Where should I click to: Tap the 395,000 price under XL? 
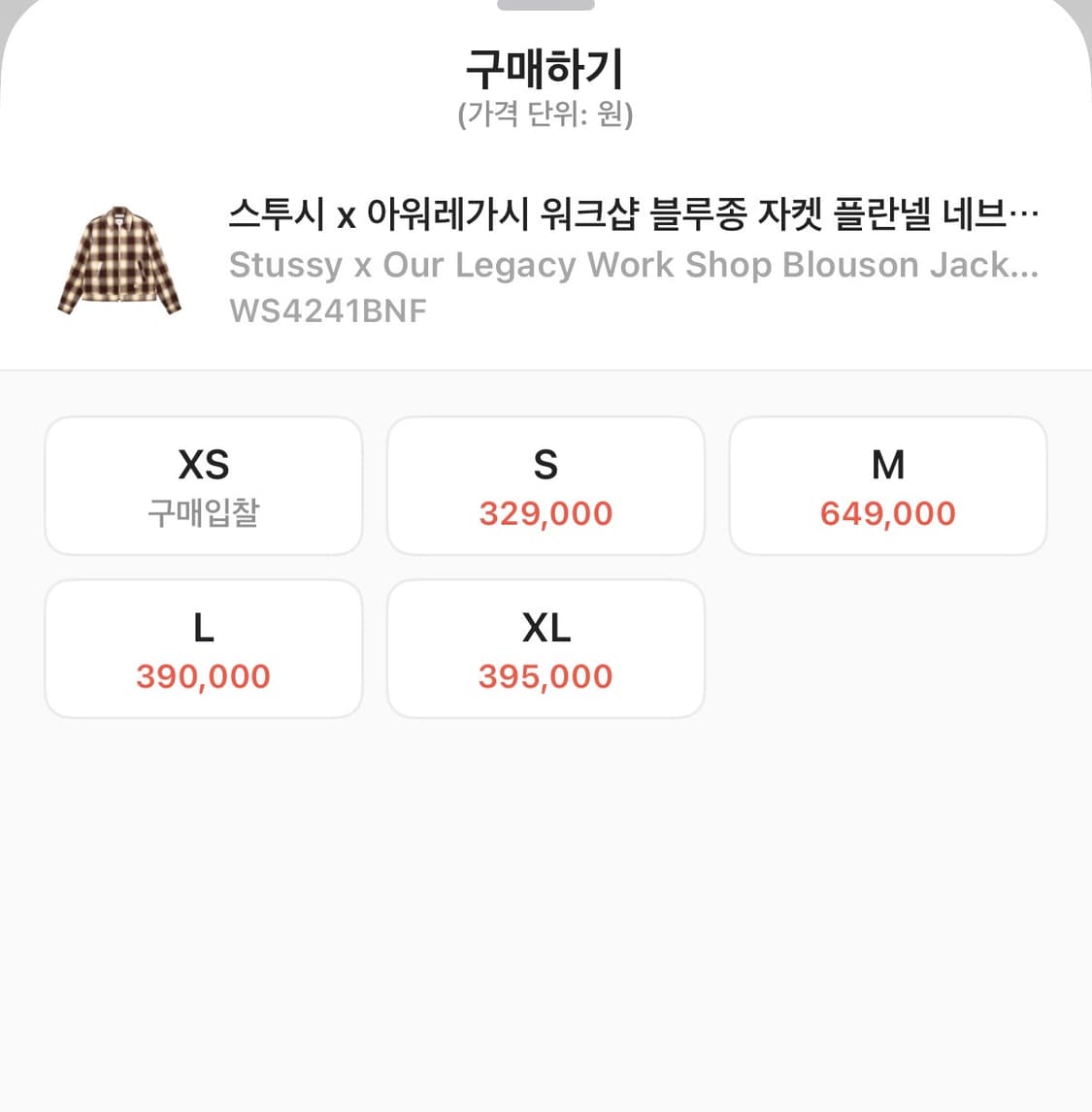click(x=546, y=676)
